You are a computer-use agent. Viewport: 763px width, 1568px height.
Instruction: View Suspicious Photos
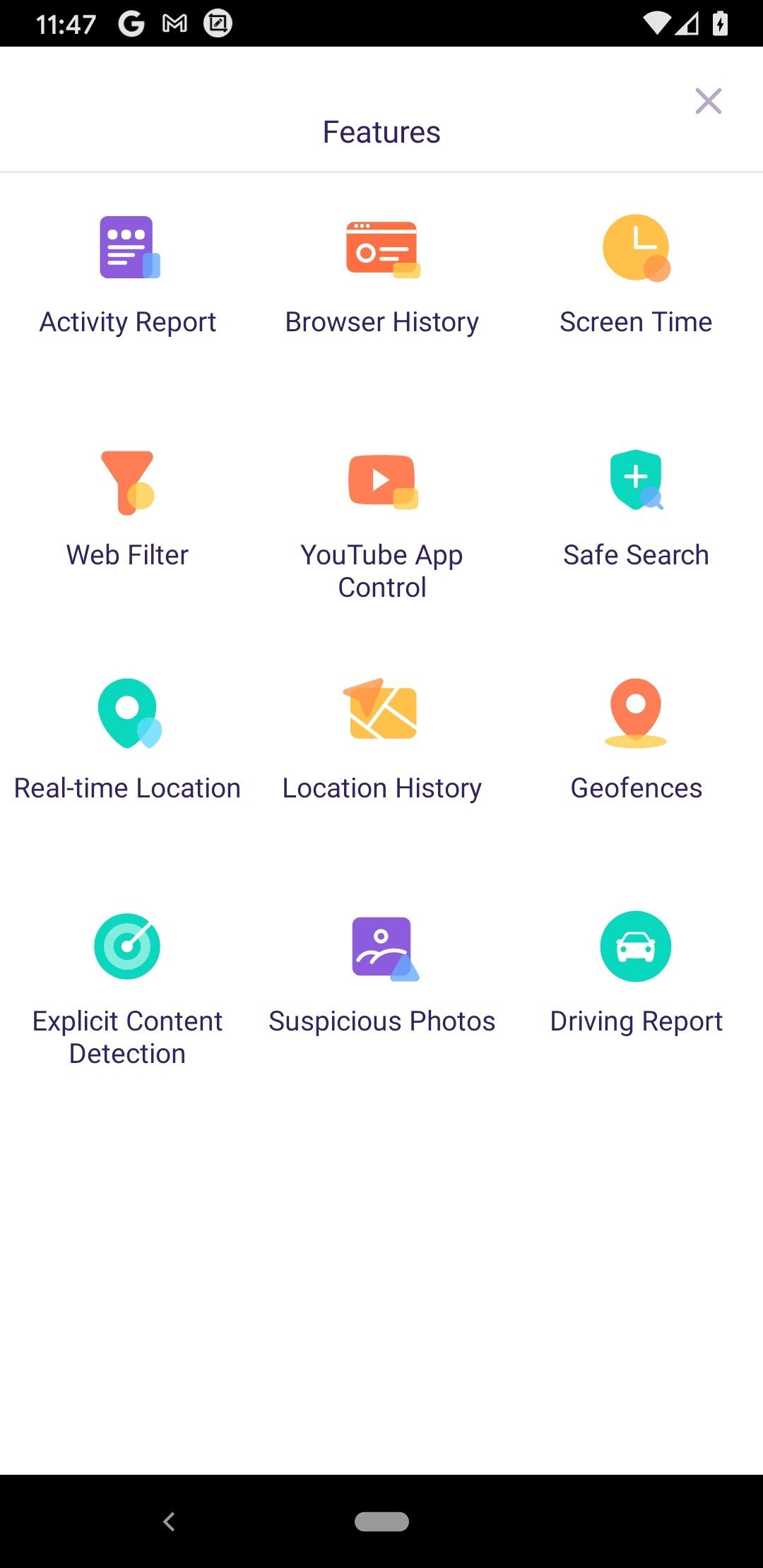click(381, 975)
